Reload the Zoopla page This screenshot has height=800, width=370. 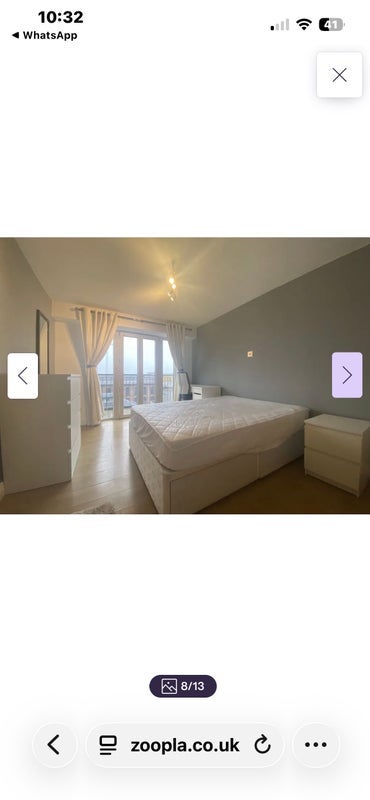(262, 745)
